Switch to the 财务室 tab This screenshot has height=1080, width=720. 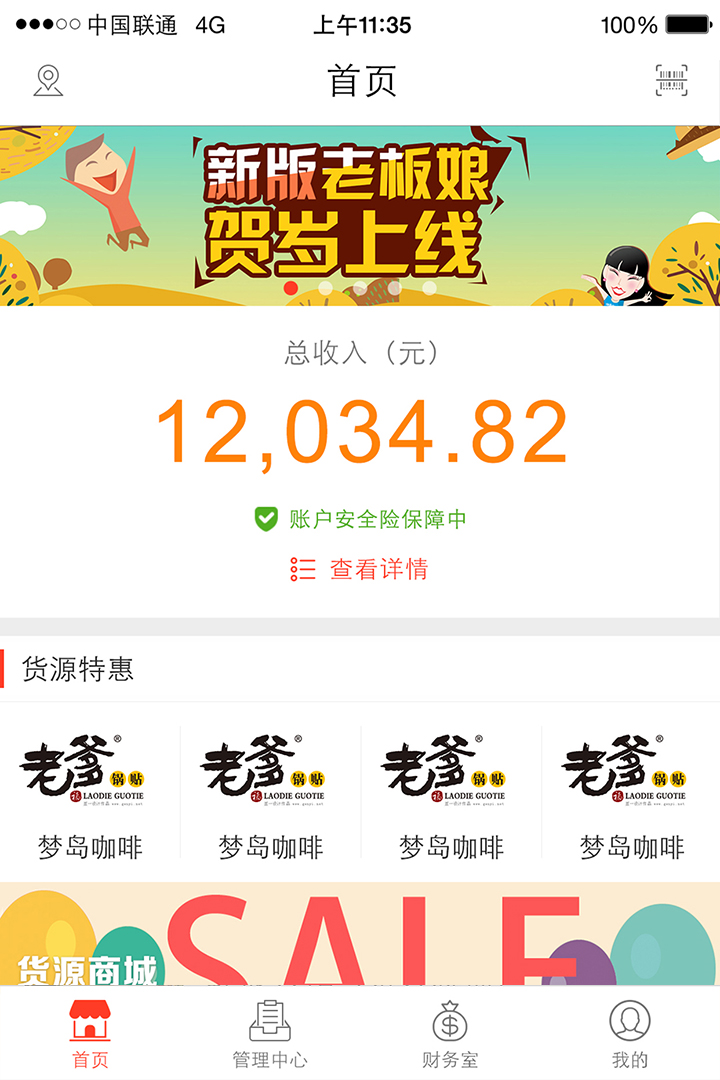(450, 1035)
